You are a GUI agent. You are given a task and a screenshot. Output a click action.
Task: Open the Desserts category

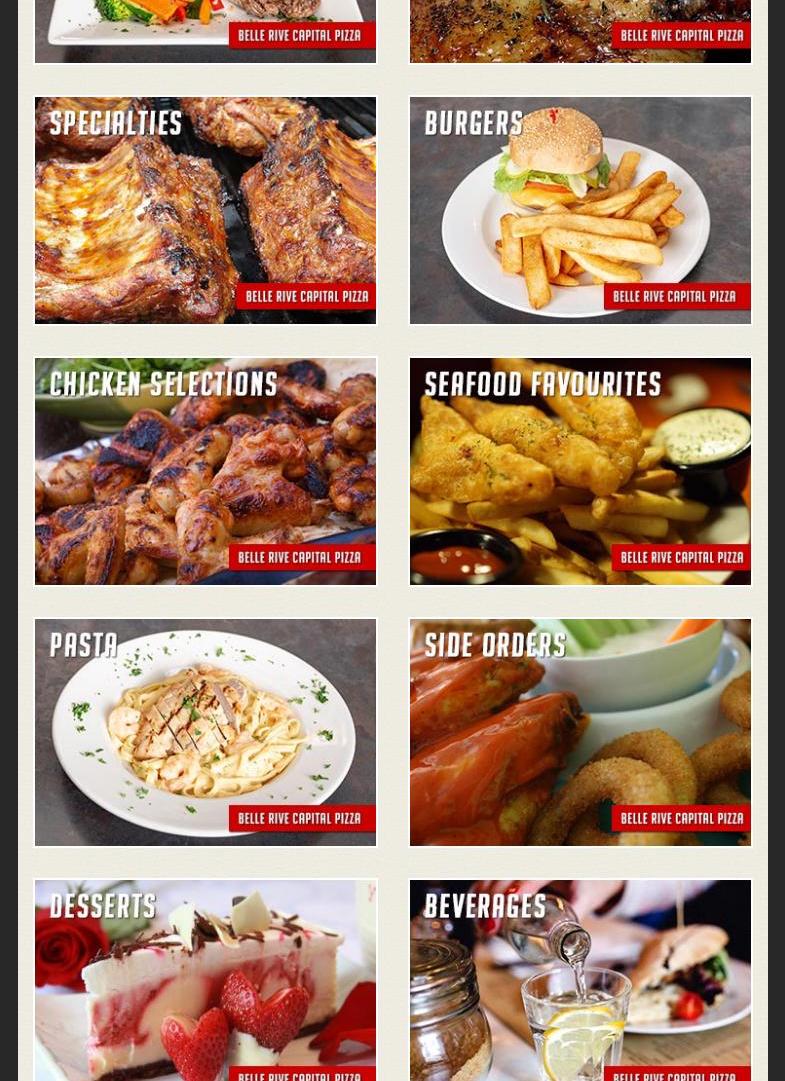[205, 980]
